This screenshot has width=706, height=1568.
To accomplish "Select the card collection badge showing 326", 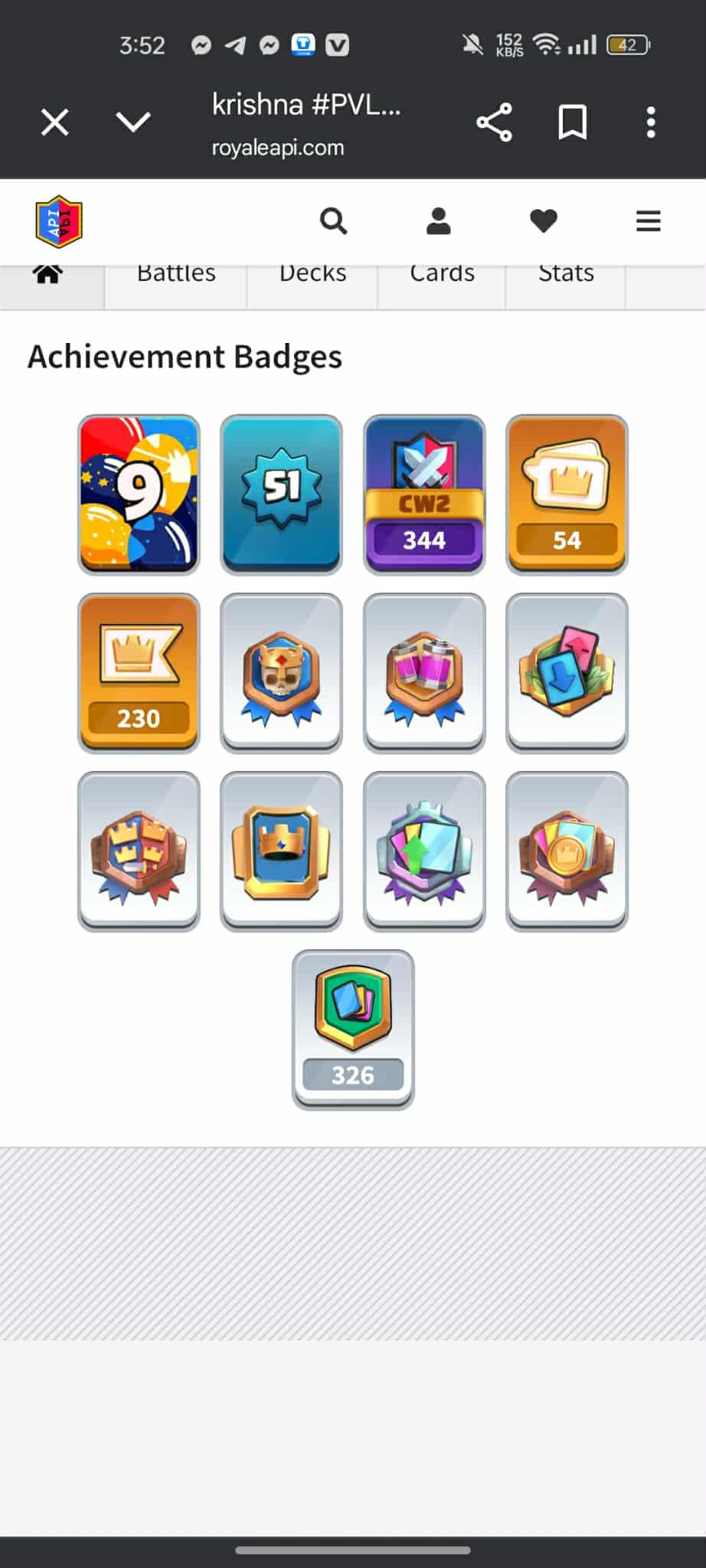I will (x=353, y=1030).
